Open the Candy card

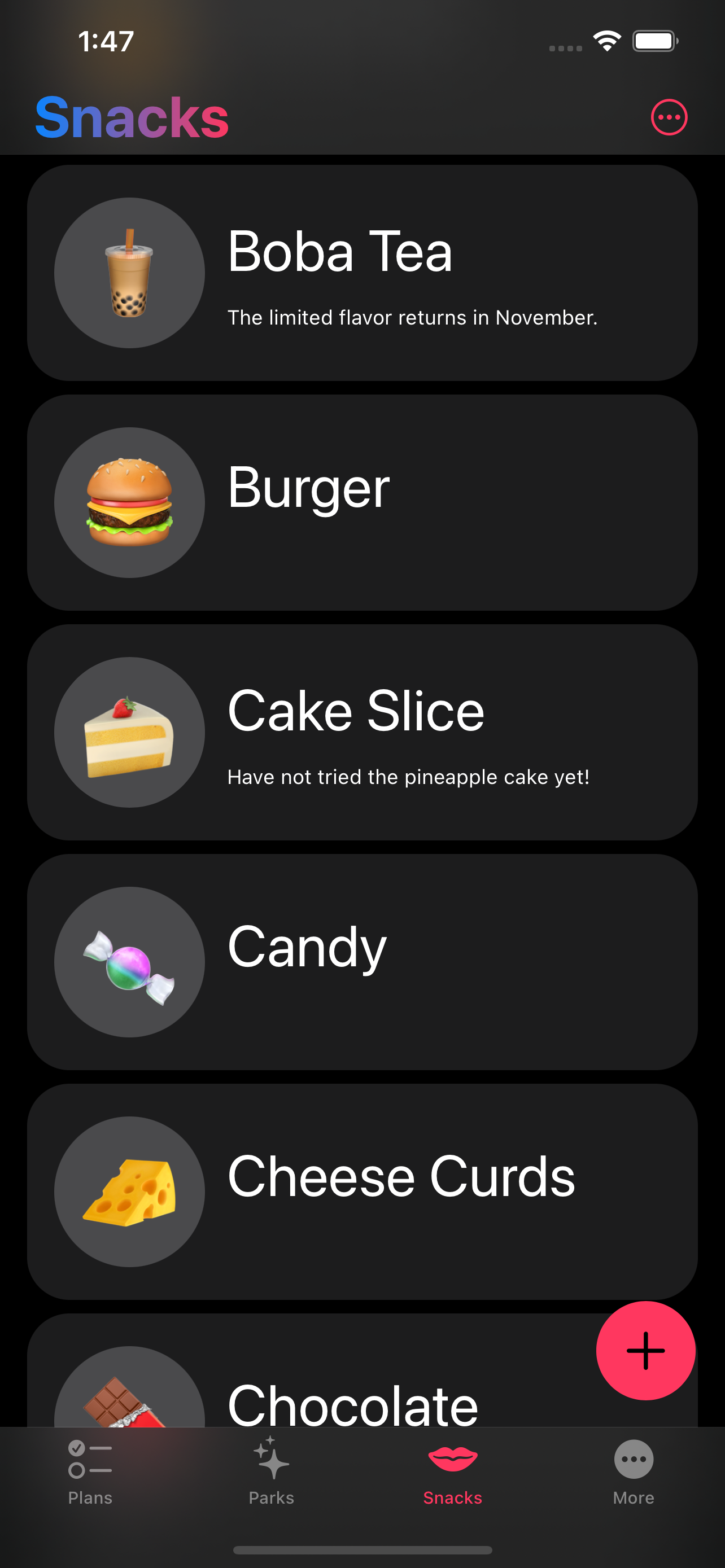pos(362,962)
